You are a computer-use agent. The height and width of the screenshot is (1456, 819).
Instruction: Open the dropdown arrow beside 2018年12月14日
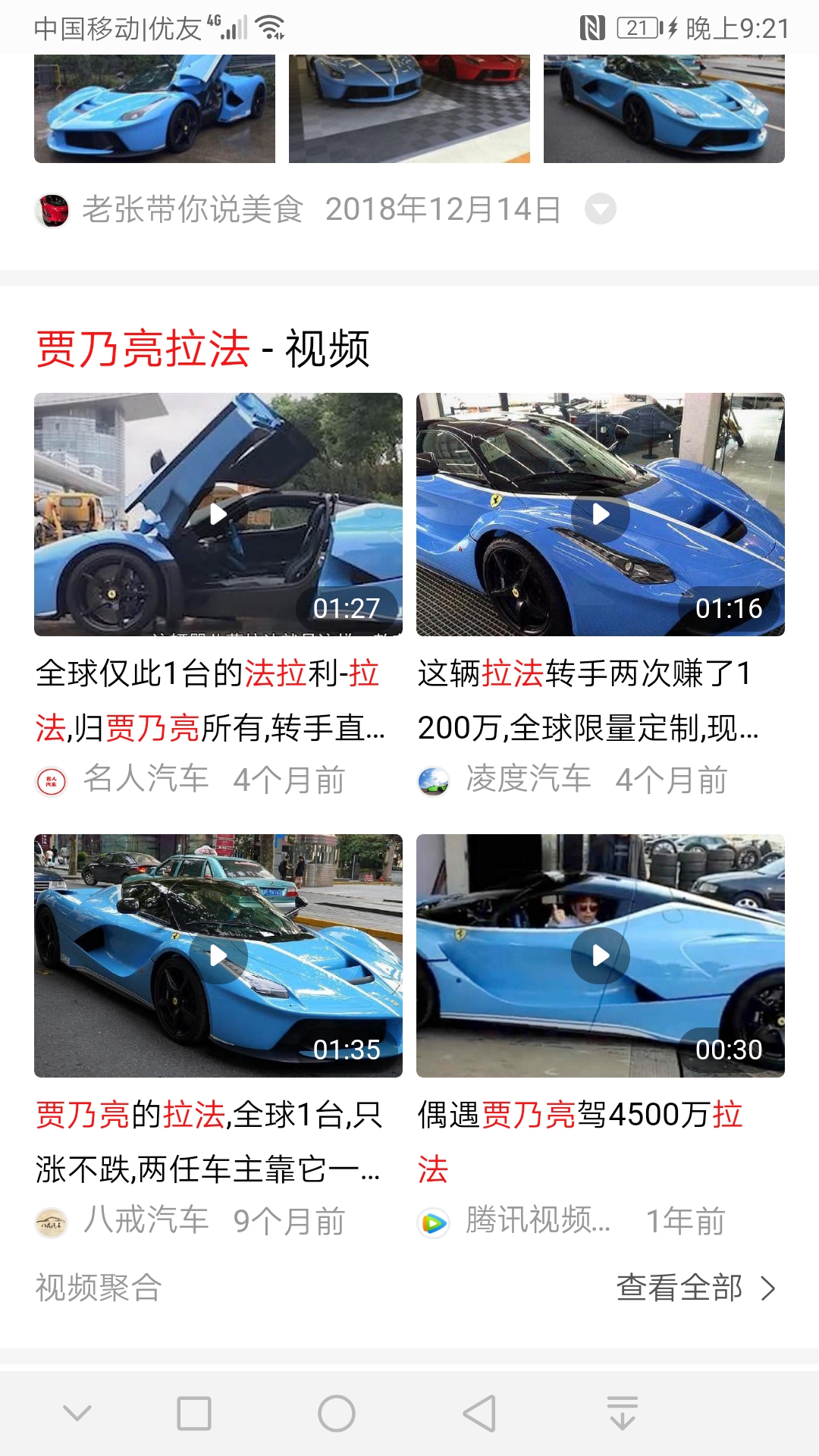(600, 209)
